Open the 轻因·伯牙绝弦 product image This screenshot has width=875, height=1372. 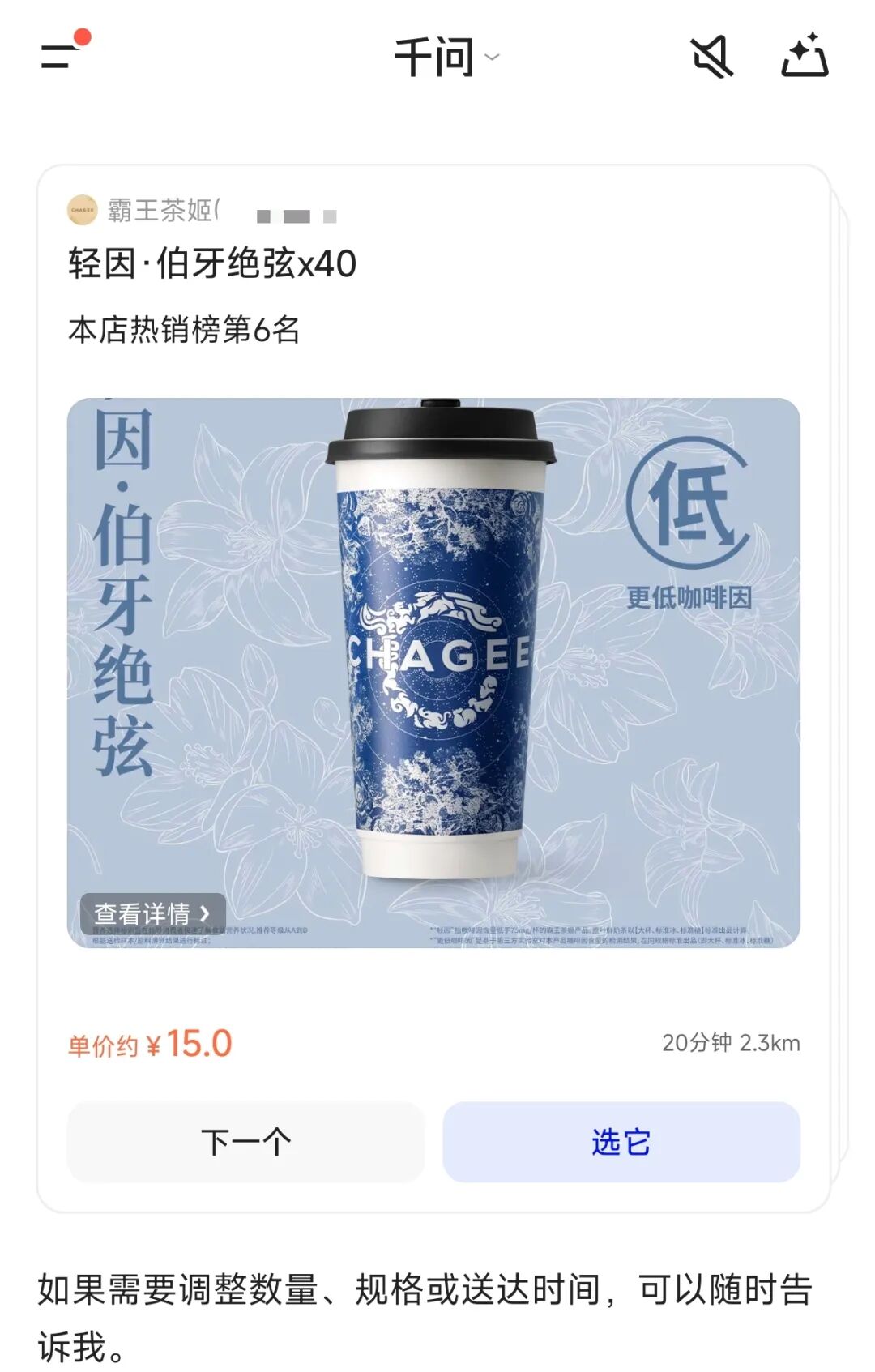pos(433,648)
